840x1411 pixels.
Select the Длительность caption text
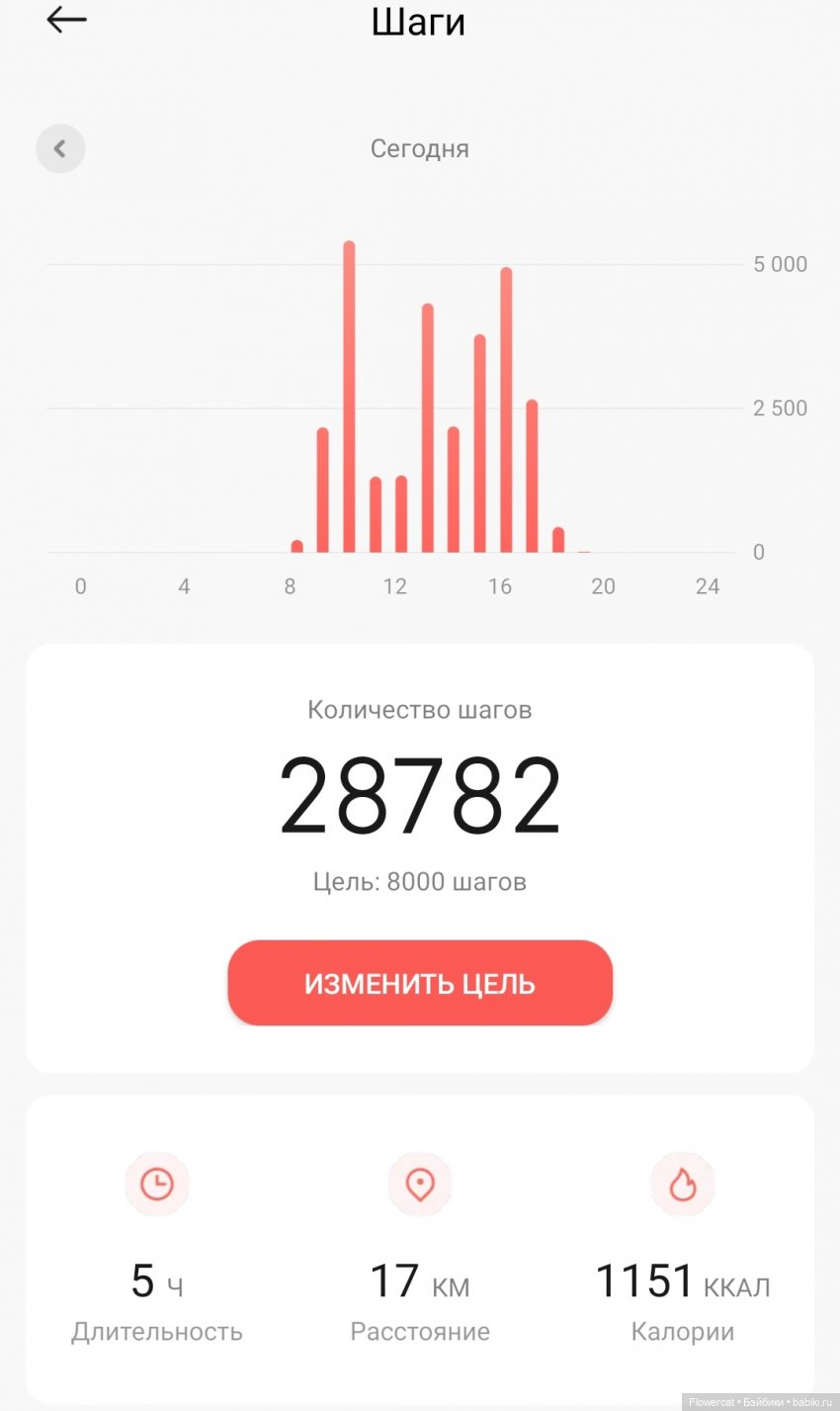click(156, 1331)
